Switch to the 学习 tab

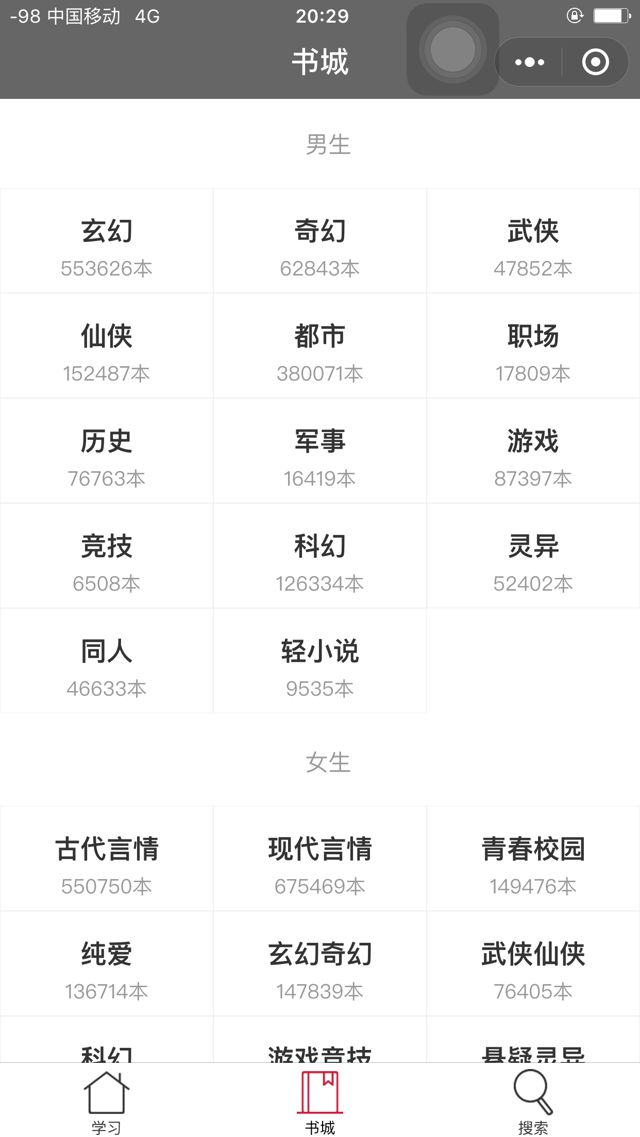coord(107,1101)
